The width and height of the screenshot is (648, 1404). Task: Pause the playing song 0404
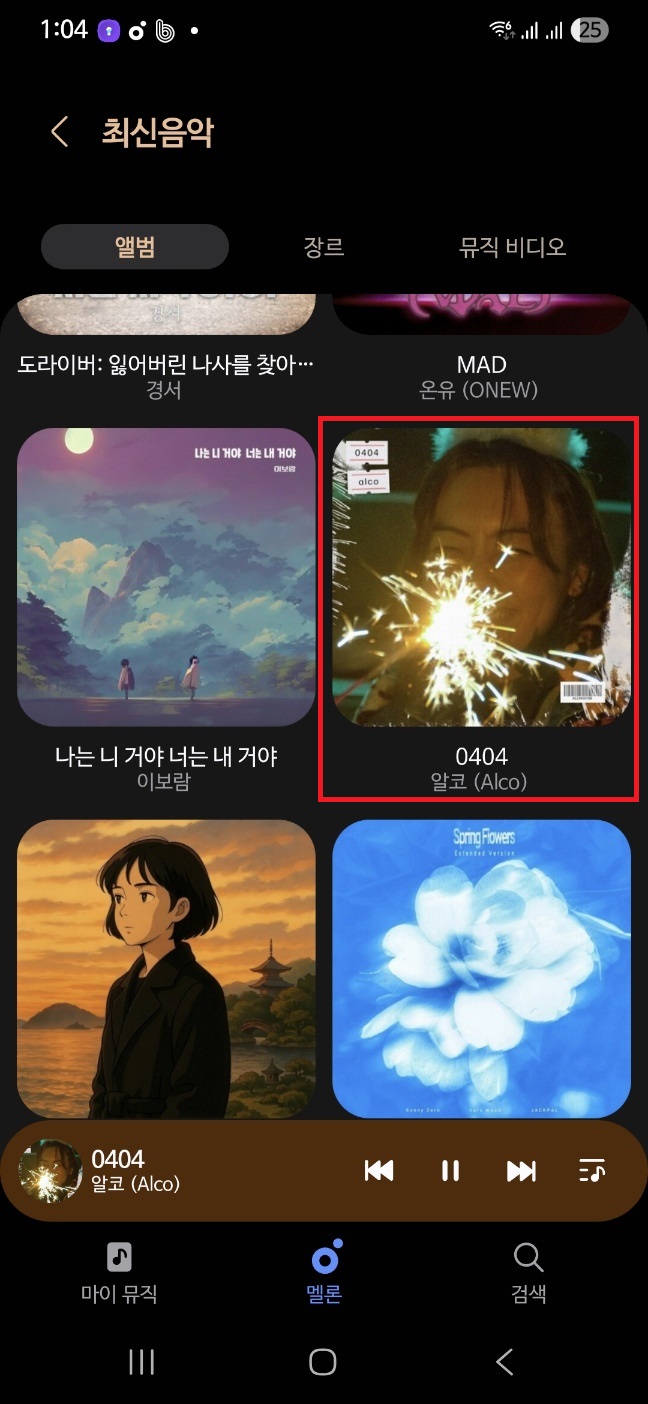[450, 1171]
